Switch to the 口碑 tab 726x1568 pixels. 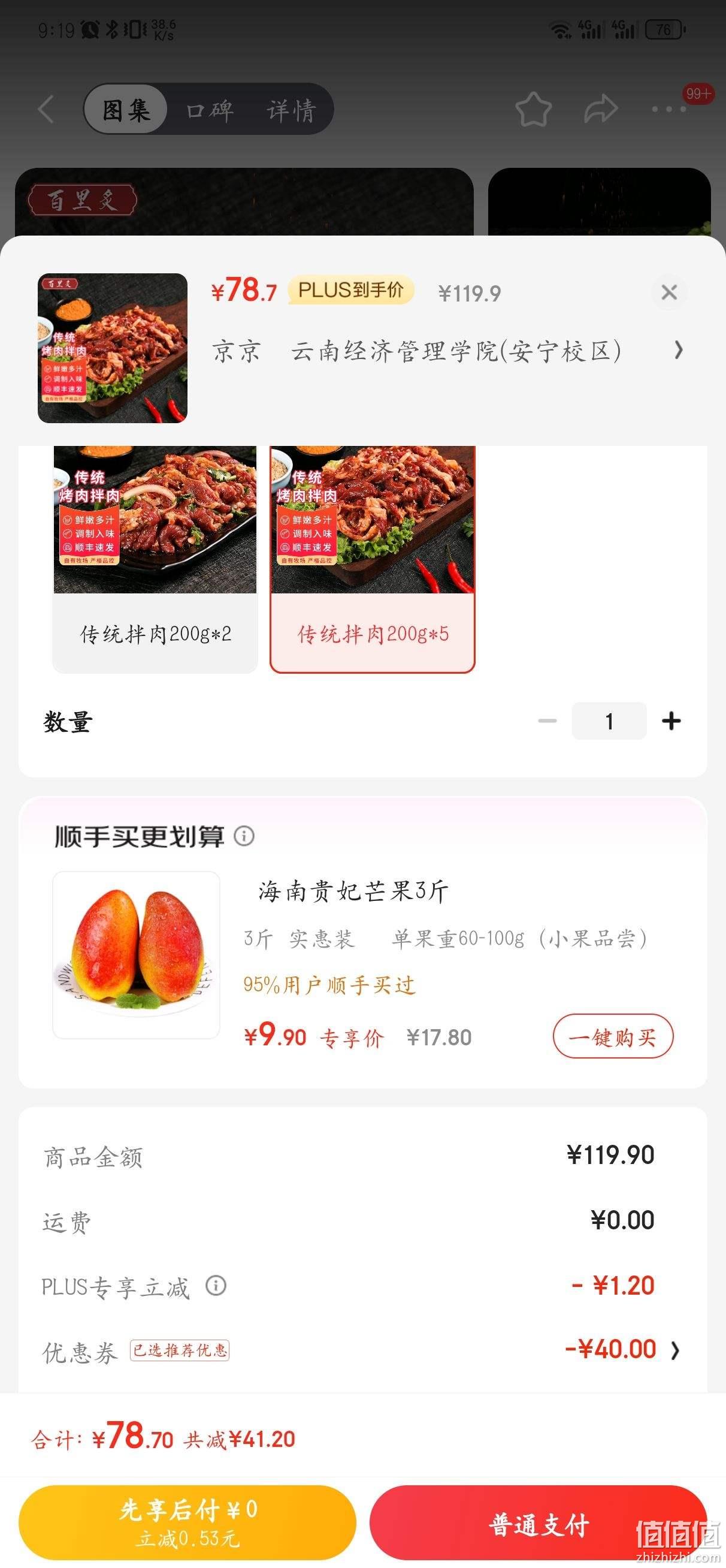pos(210,110)
